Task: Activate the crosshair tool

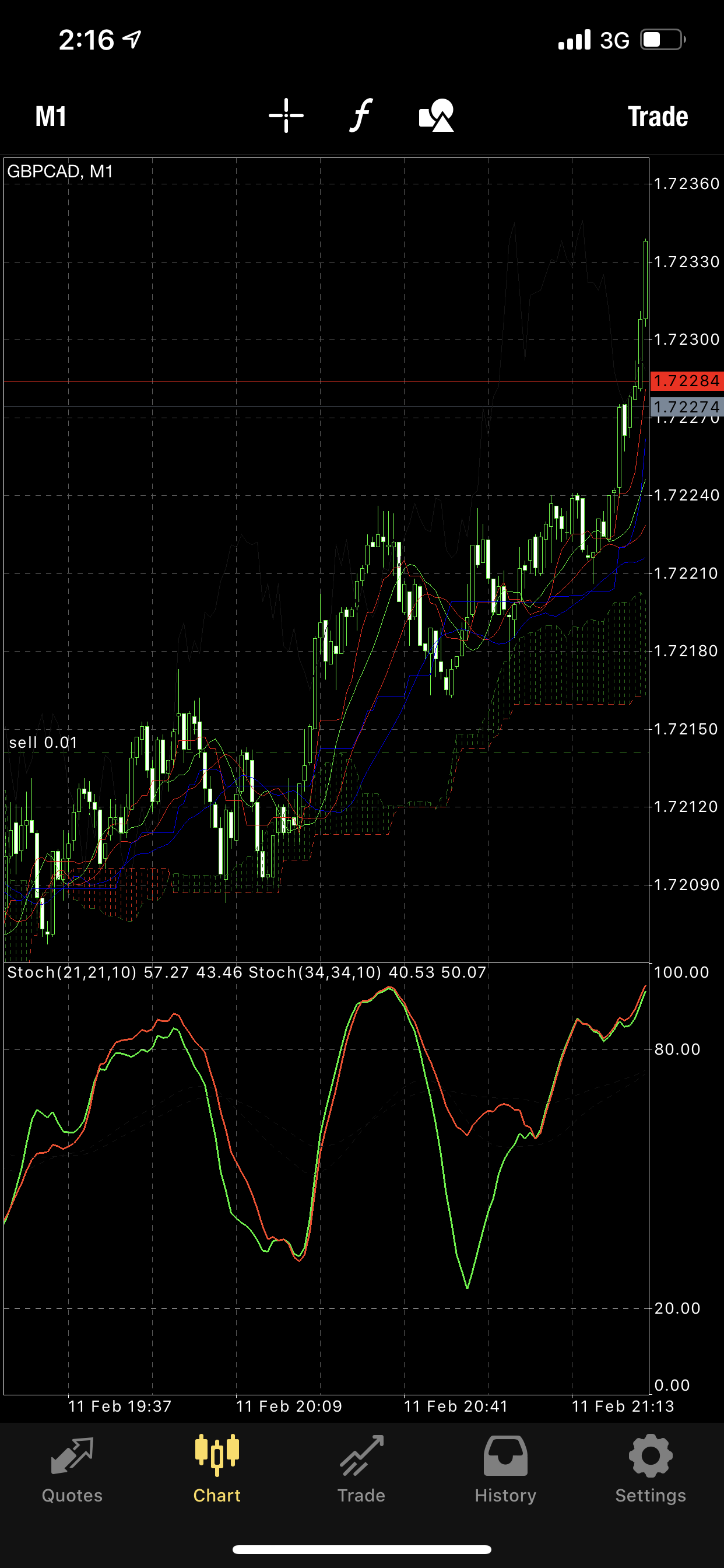Action: point(286,116)
